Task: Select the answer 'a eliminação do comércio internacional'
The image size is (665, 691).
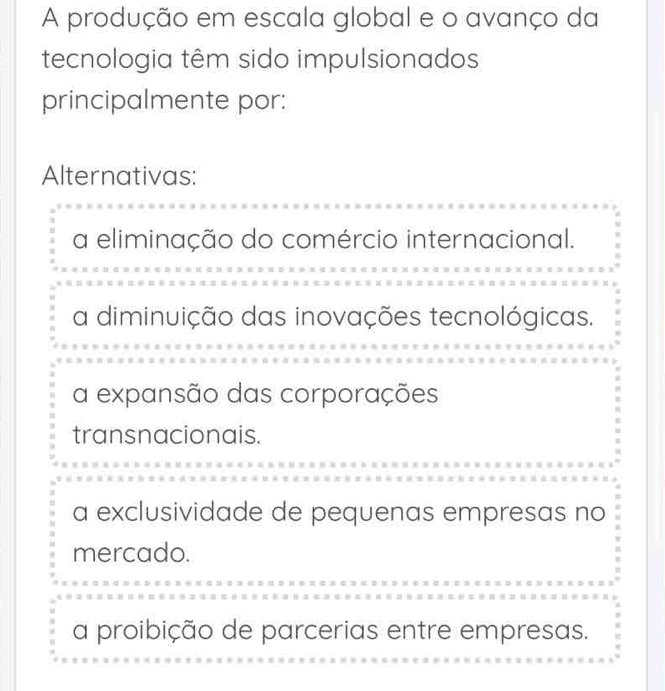Action: (x=326, y=240)
